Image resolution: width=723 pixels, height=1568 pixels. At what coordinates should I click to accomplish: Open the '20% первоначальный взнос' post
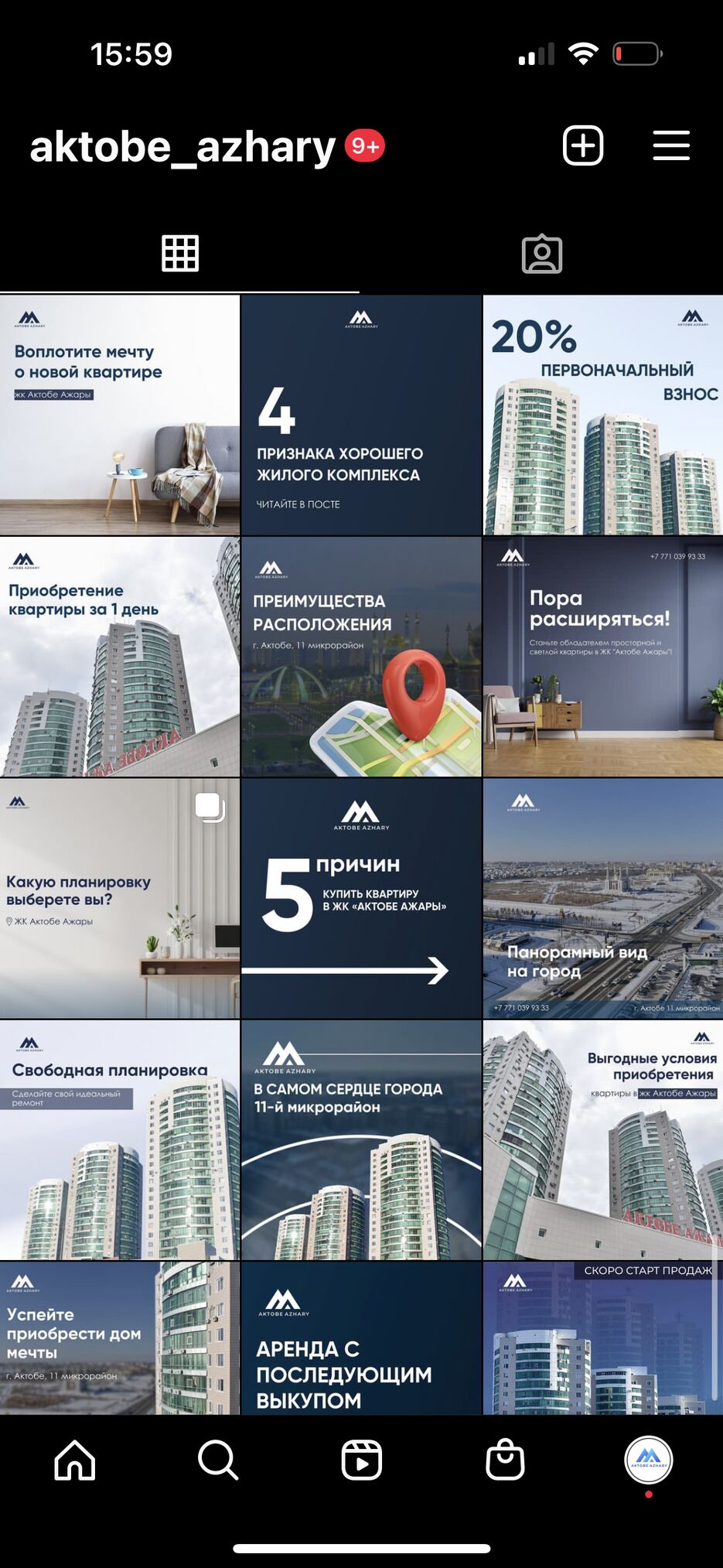[x=603, y=415]
